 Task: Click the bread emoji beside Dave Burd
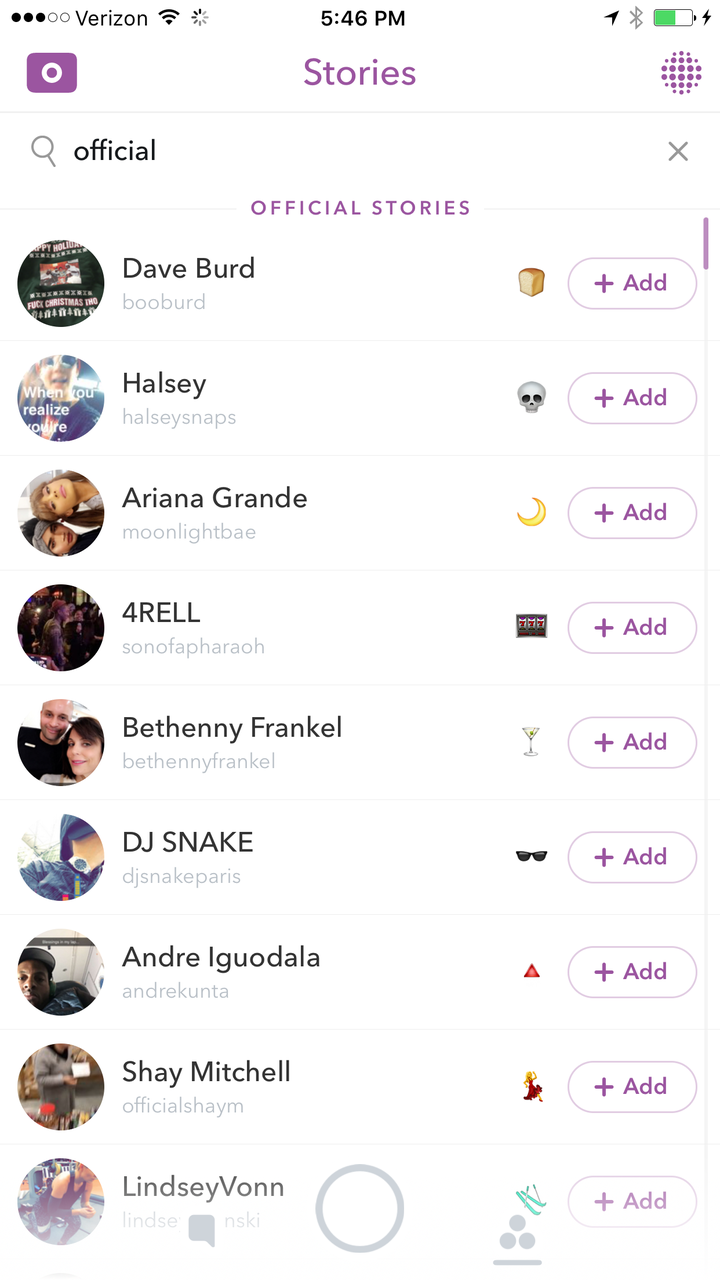531,282
